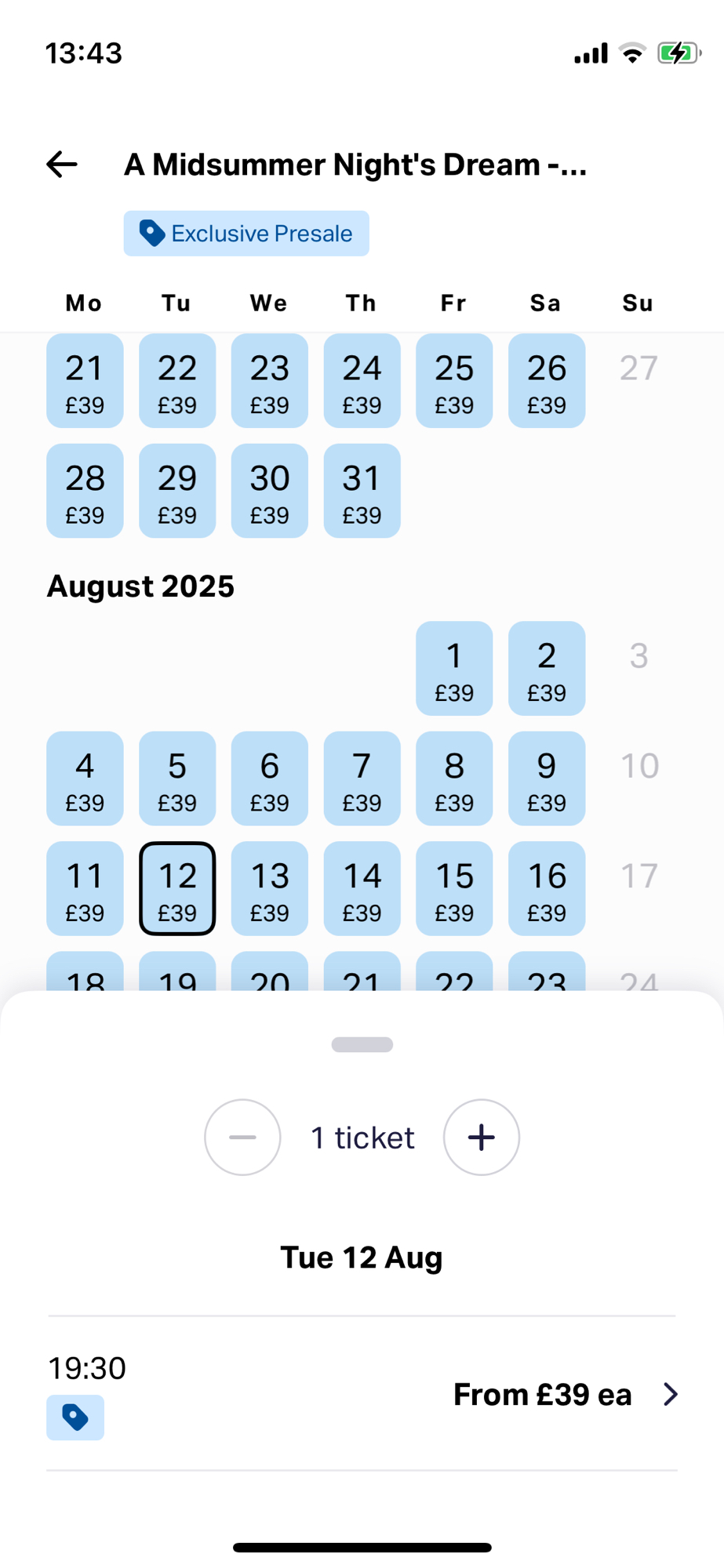Image resolution: width=724 pixels, height=1568 pixels.
Task: Select August 1 date
Action: click(454, 669)
